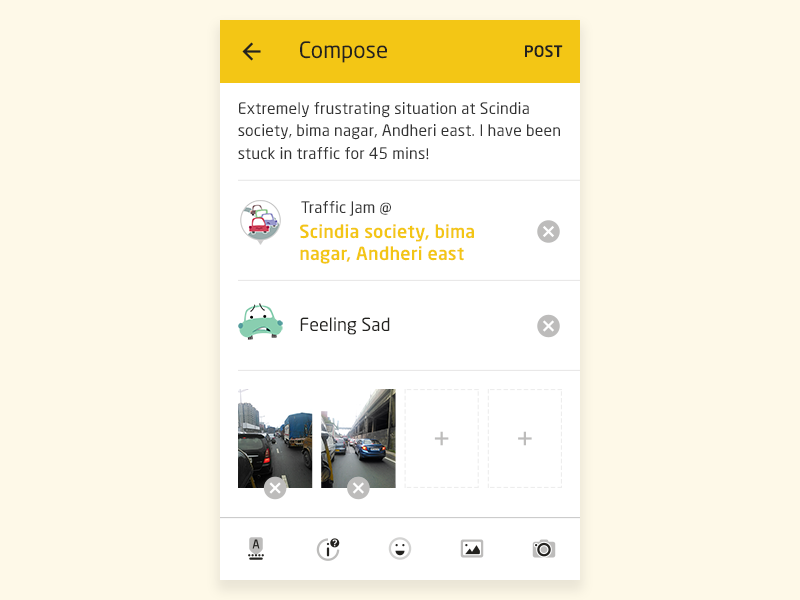This screenshot has height=600, width=800.
Task: Delete the first traffic photo
Action: point(275,488)
